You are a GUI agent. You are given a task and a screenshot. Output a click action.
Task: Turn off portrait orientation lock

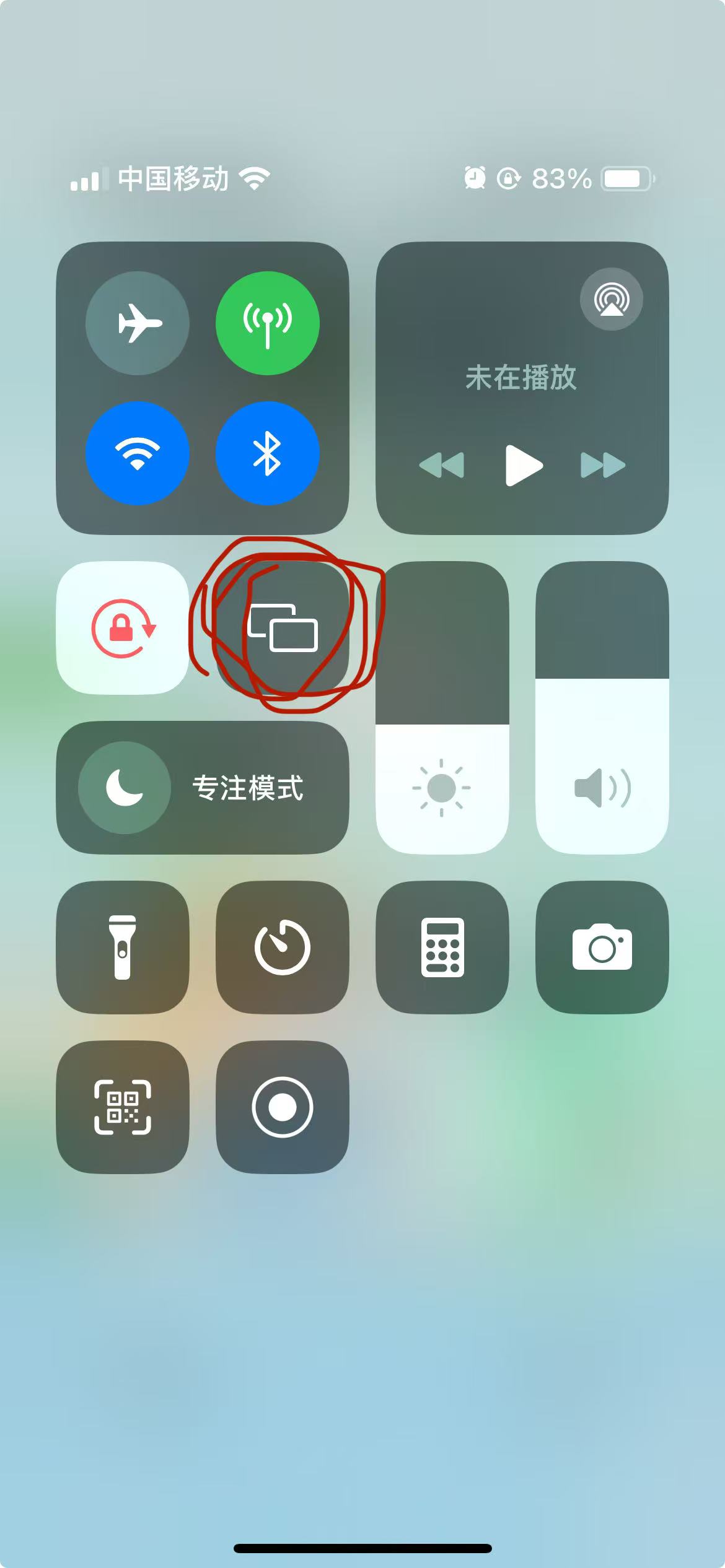coord(123,628)
